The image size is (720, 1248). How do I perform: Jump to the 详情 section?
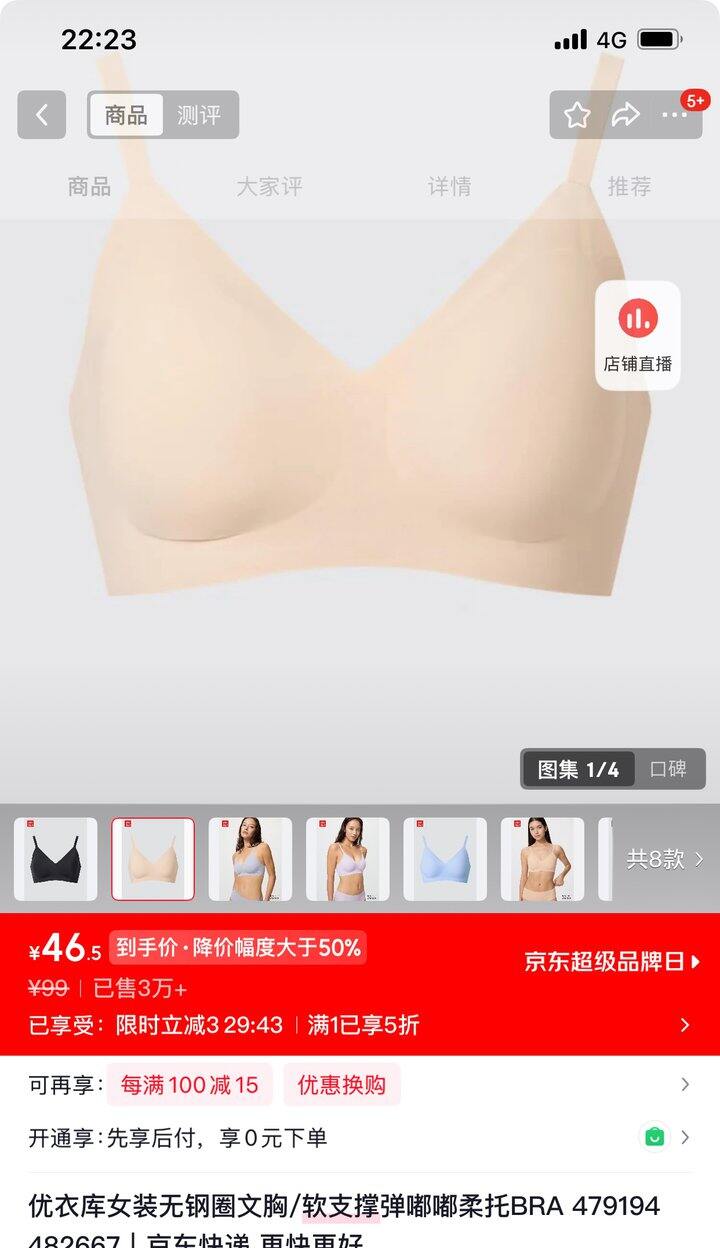click(x=449, y=186)
